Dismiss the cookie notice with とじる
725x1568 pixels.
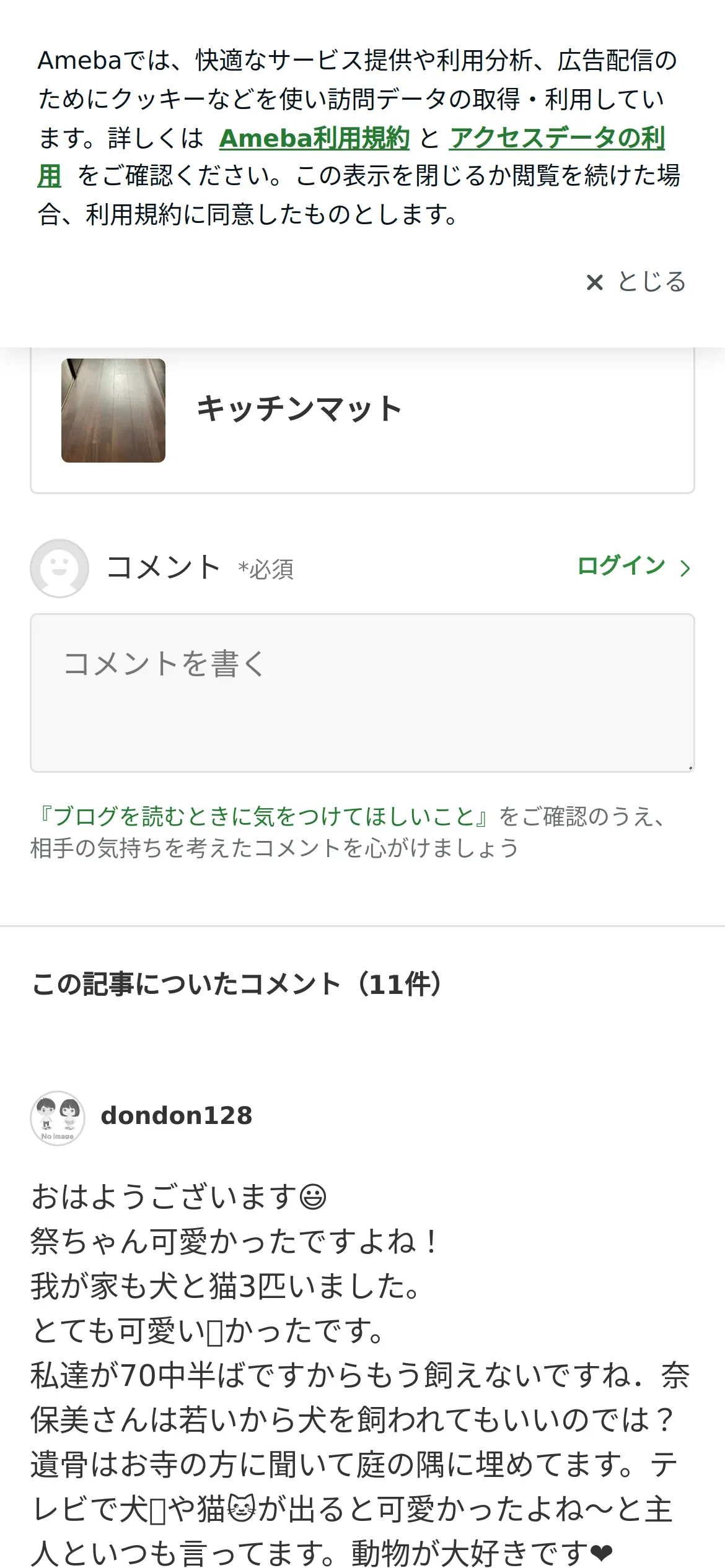636,282
